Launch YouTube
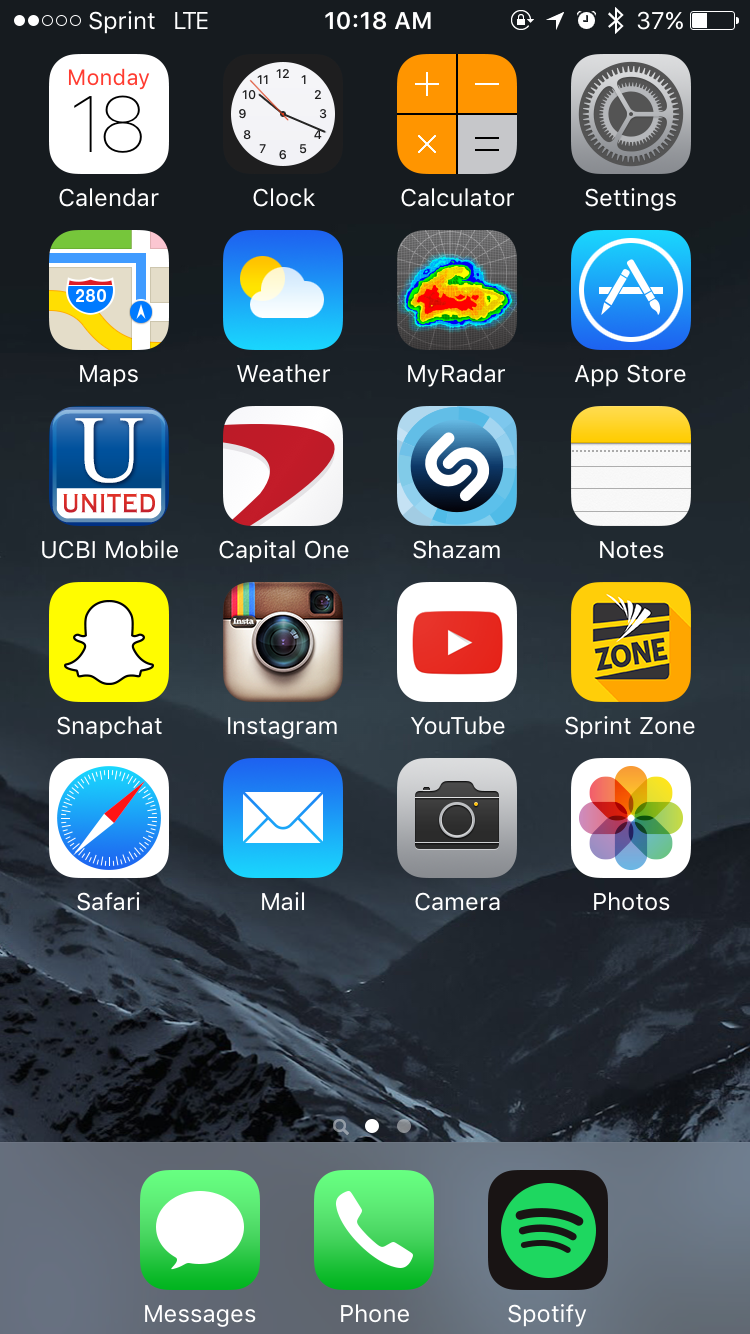The width and height of the screenshot is (750, 1334). coord(457,643)
